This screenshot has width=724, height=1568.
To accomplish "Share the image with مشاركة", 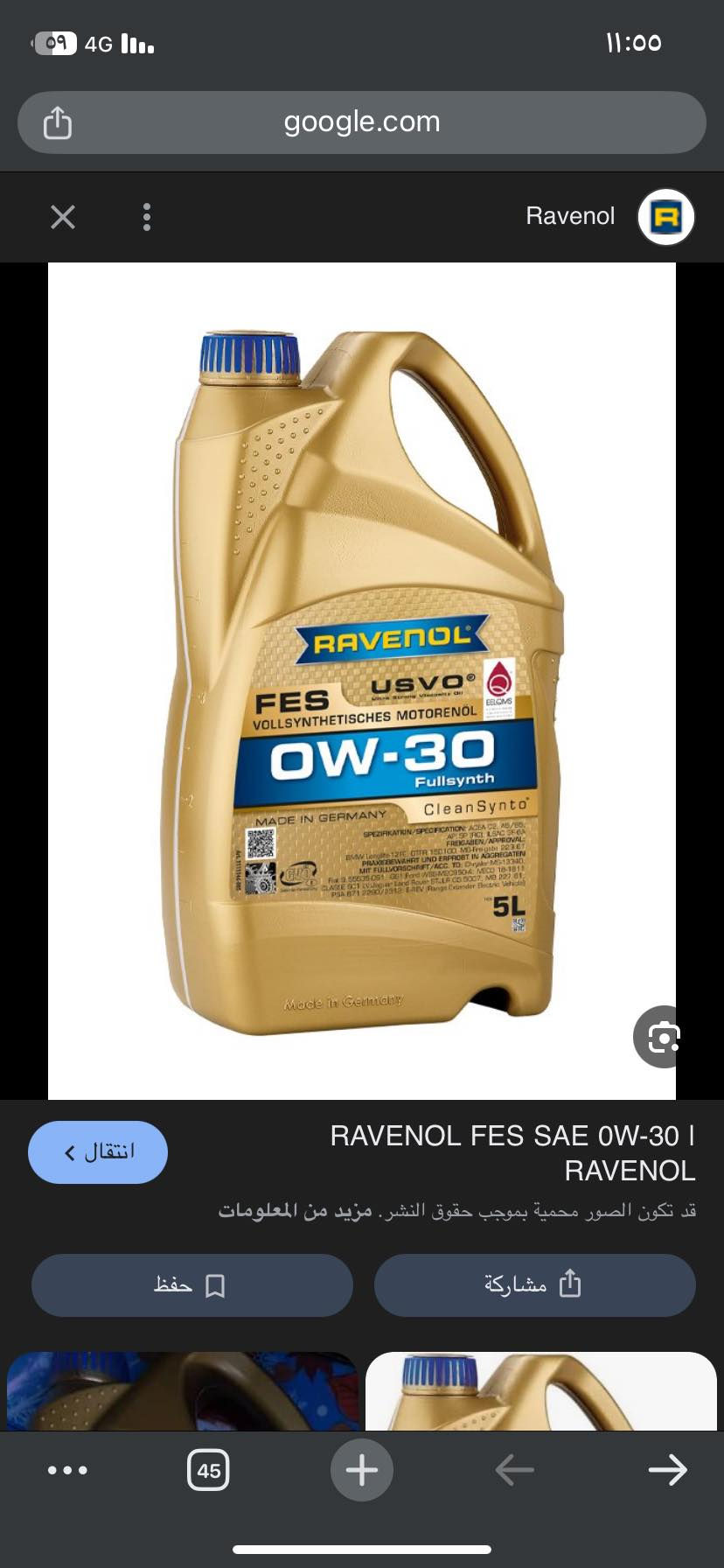I will pos(534,1284).
